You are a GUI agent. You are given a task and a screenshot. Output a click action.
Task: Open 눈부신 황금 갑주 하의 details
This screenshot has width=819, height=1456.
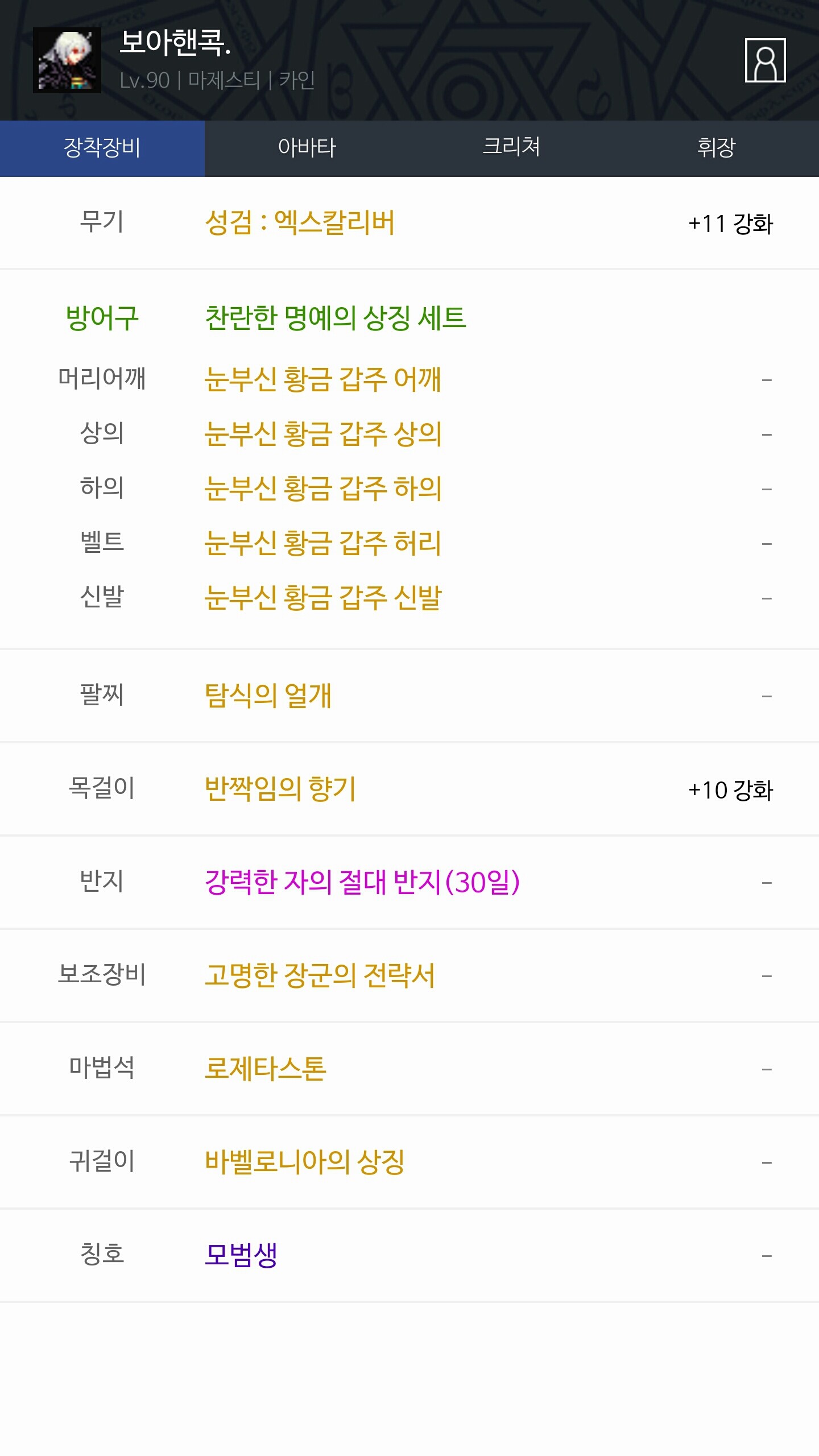323,489
